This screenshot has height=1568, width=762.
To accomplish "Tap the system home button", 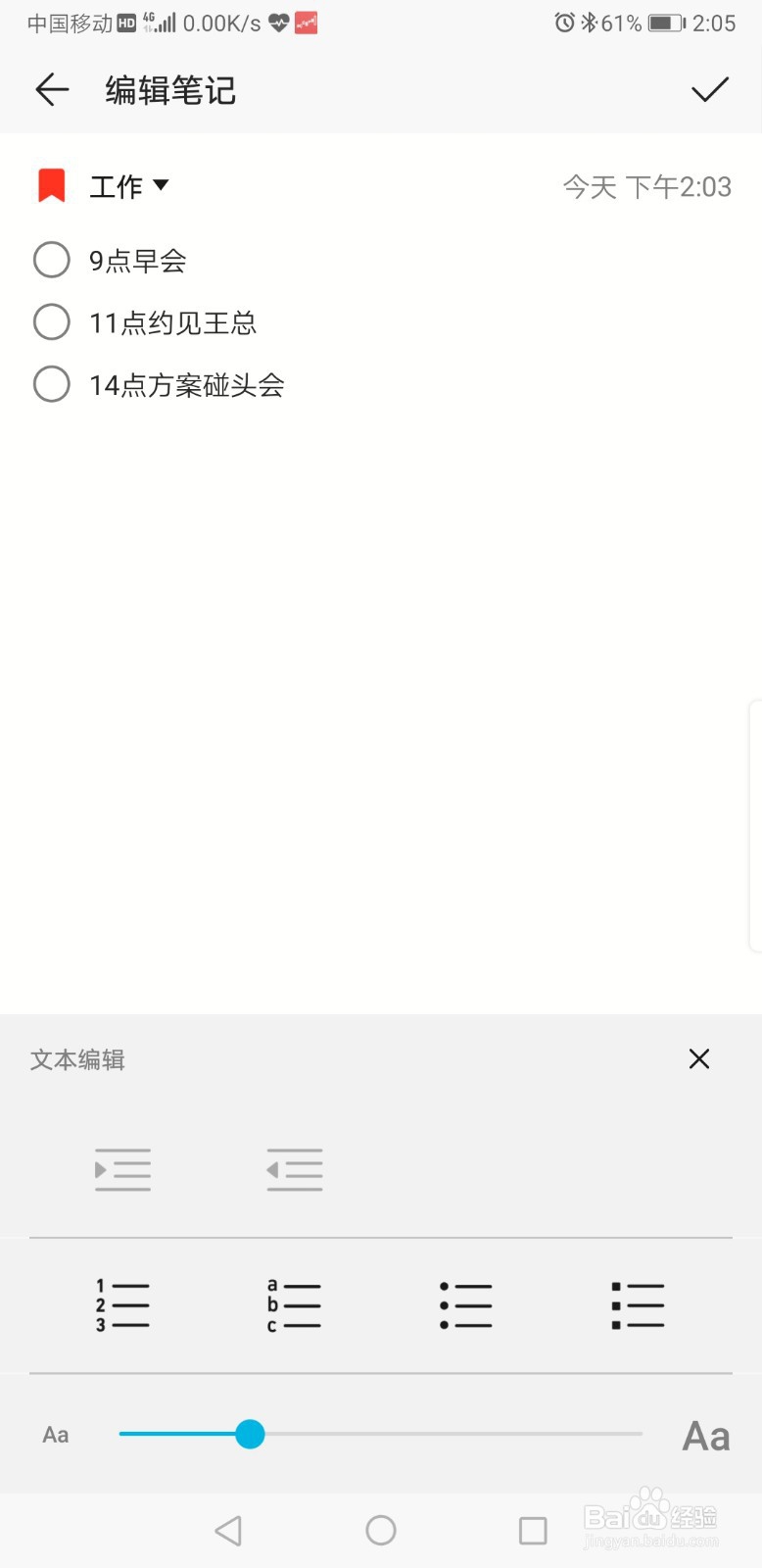I will (x=381, y=1530).
